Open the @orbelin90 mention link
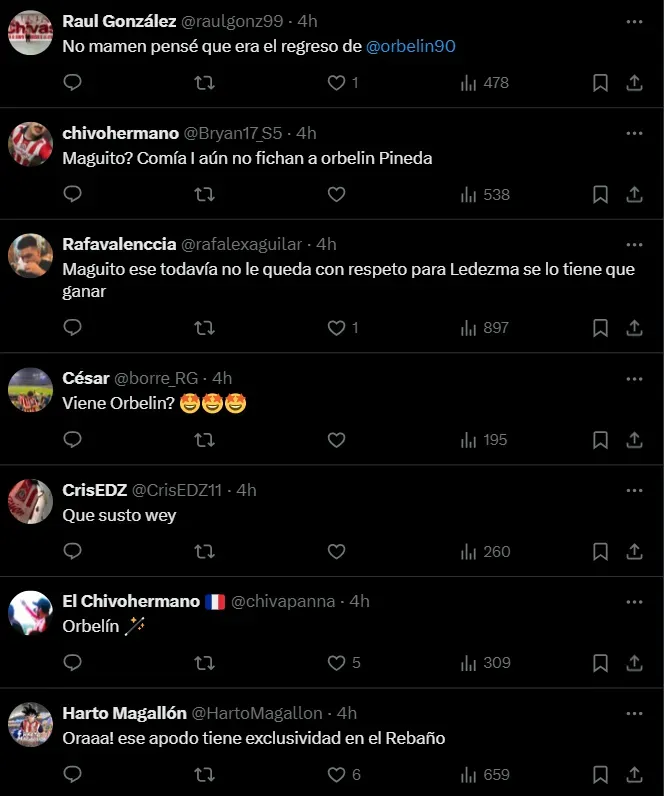Screen dimensions: 664x796 tap(412, 46)
